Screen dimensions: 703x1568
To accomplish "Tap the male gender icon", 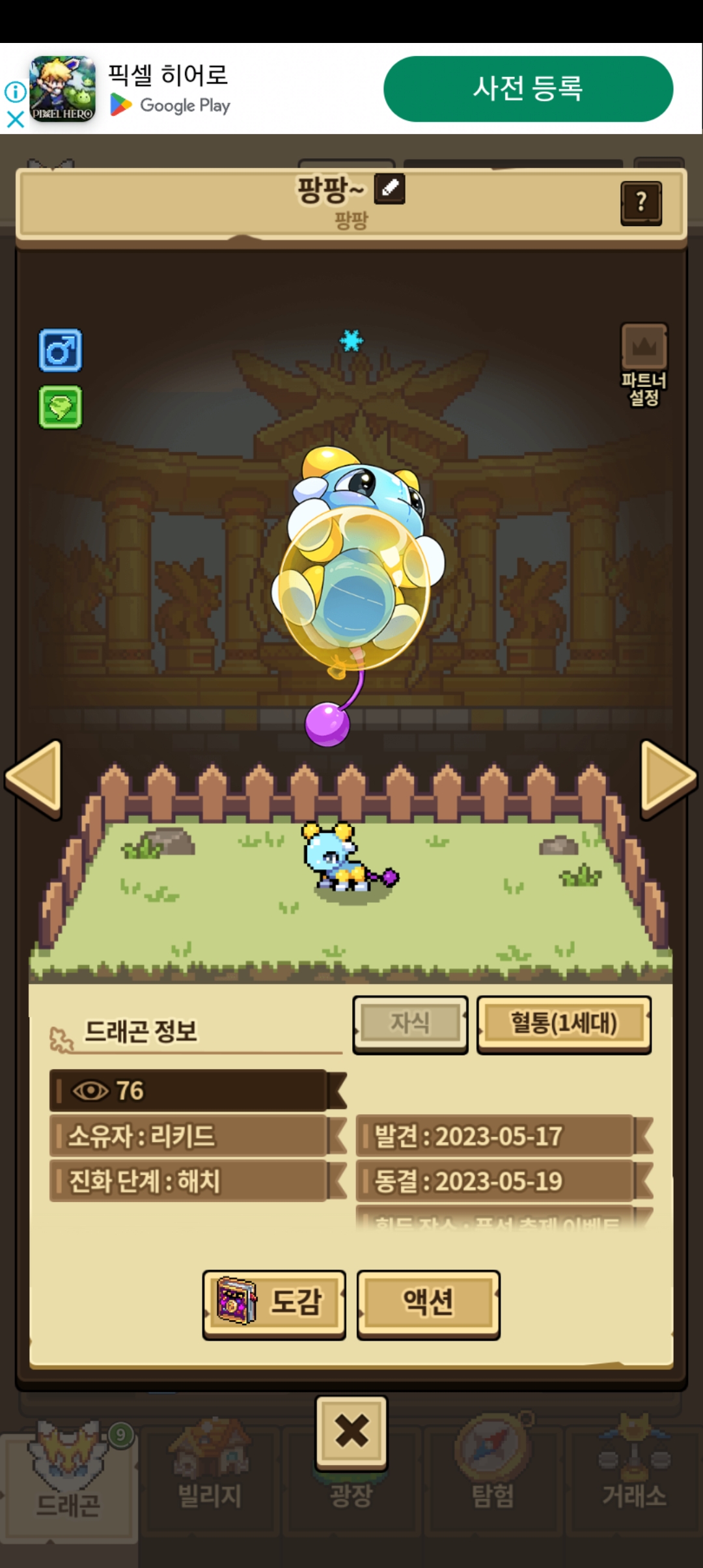I will pos(61,350).
